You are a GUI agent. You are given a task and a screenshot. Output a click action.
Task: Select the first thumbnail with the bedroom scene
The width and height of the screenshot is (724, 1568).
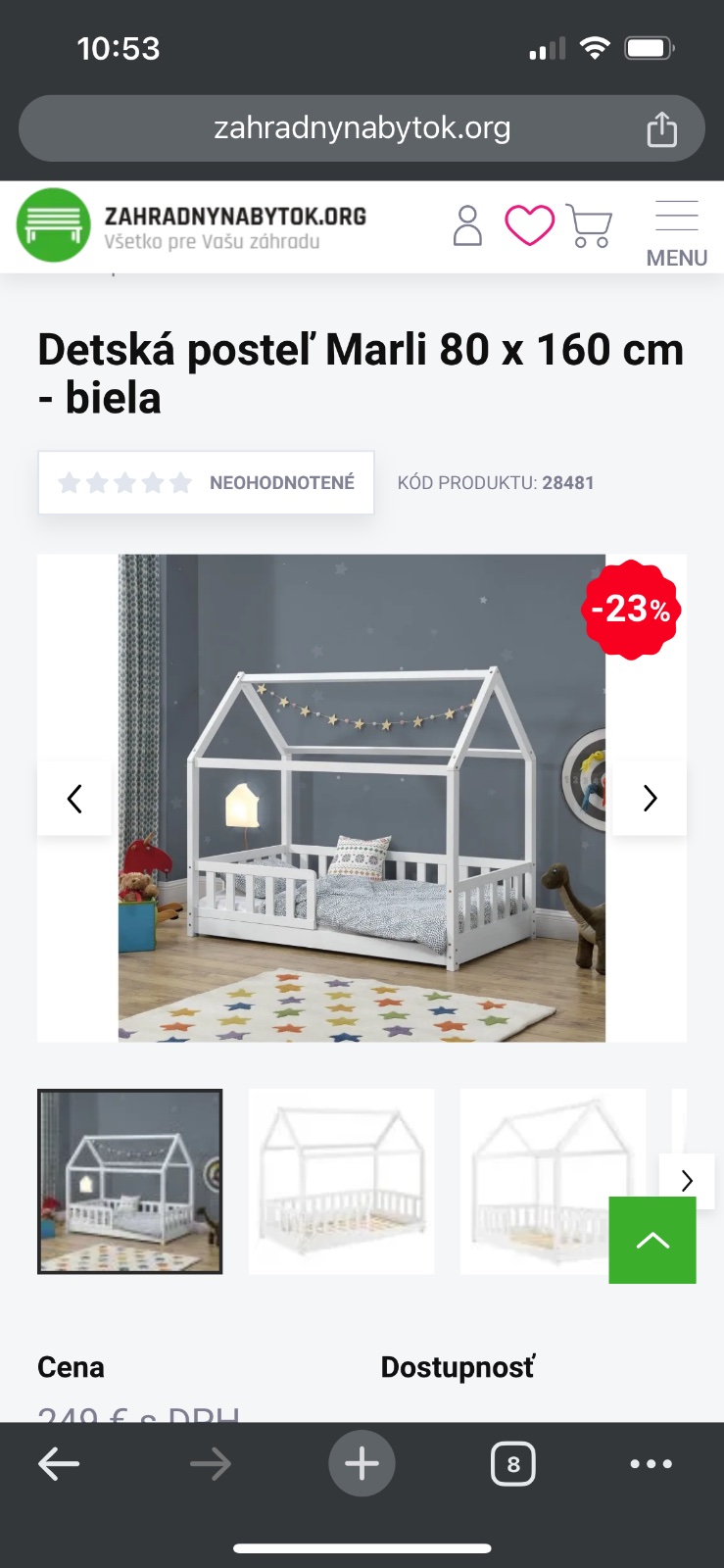click(130, 1182)
